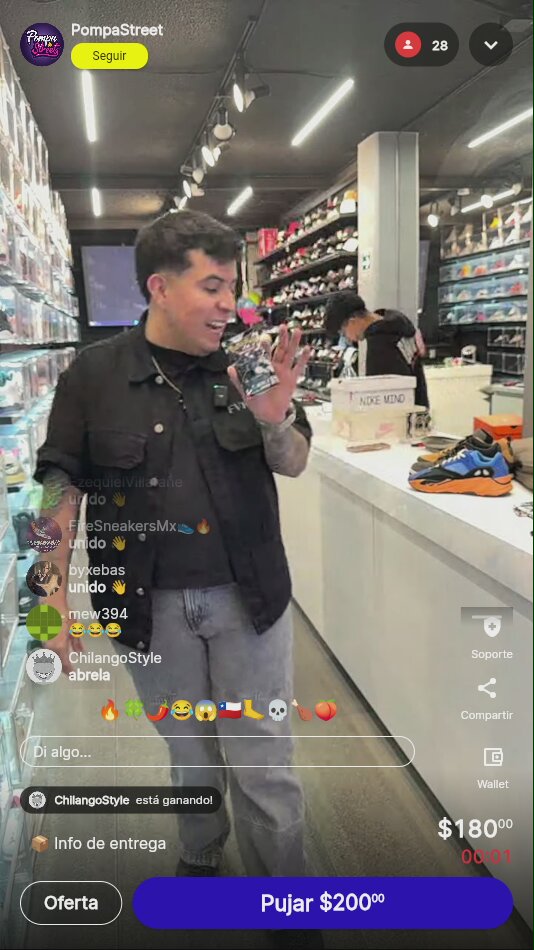Open Info de entrega details
The height and width of the screenshot is (950, 534).
(98, 843)
